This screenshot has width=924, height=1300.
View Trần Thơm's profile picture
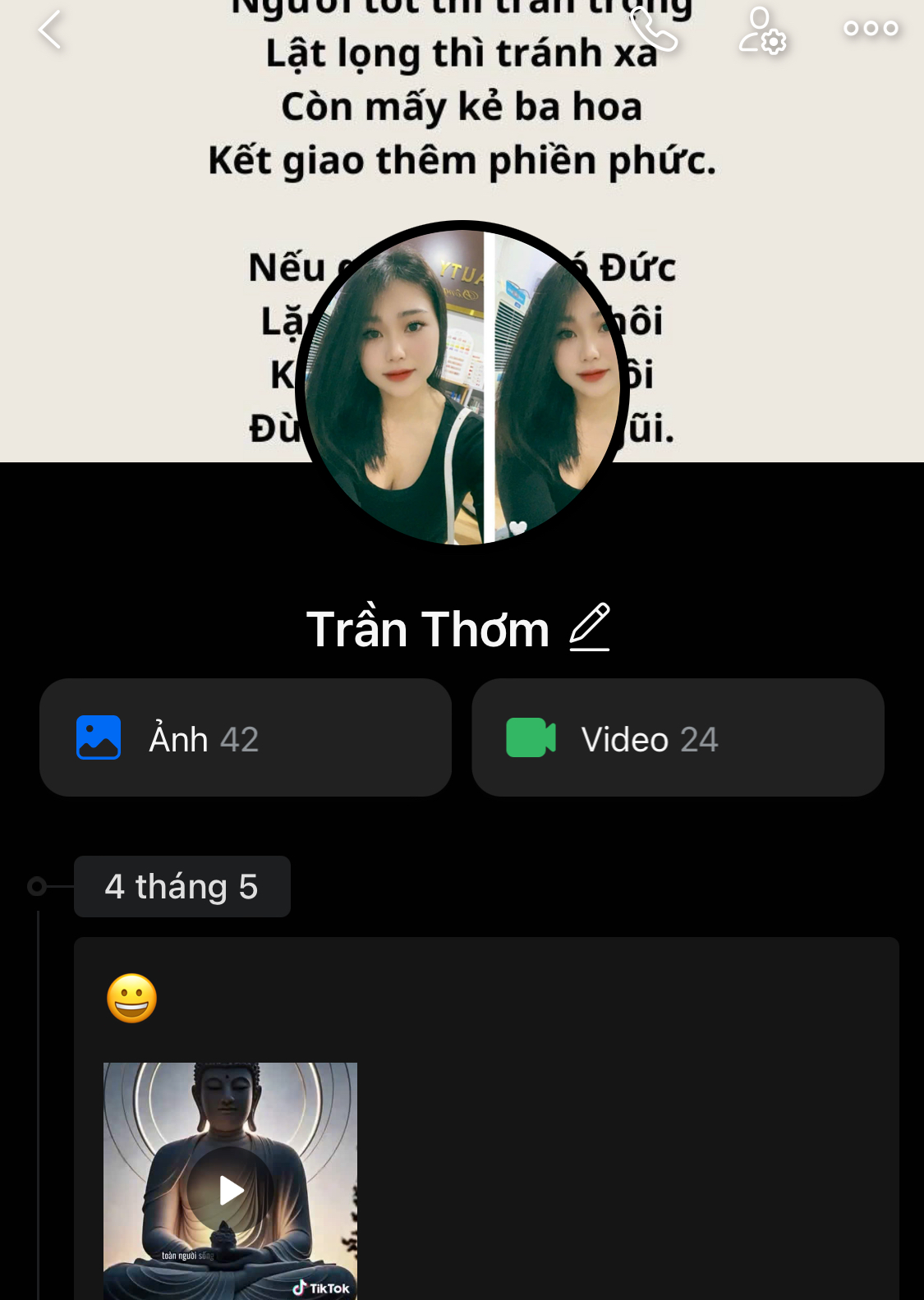pyautogui.click(x=462, y=384)
